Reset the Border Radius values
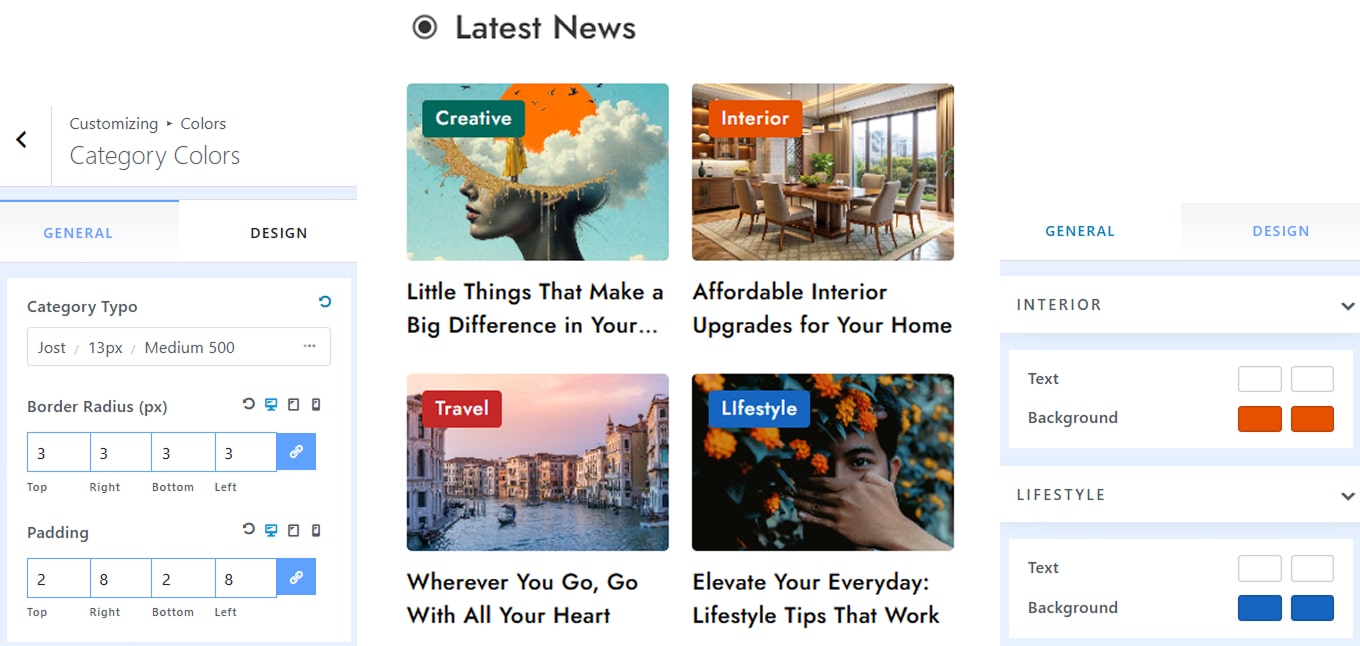Viewport: 1360px width, 646px height. coord(249,404)
